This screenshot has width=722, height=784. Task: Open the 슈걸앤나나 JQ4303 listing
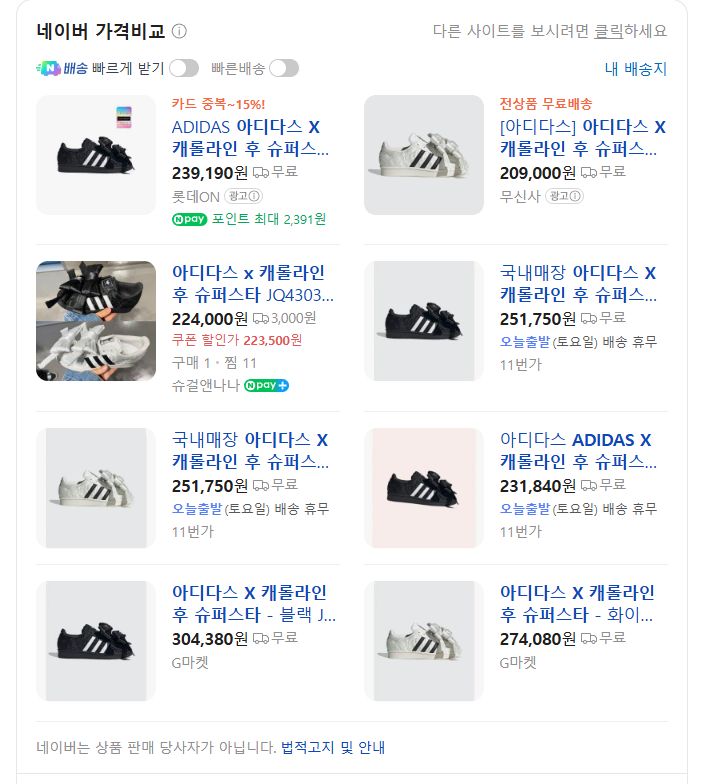tap(252, 284)
